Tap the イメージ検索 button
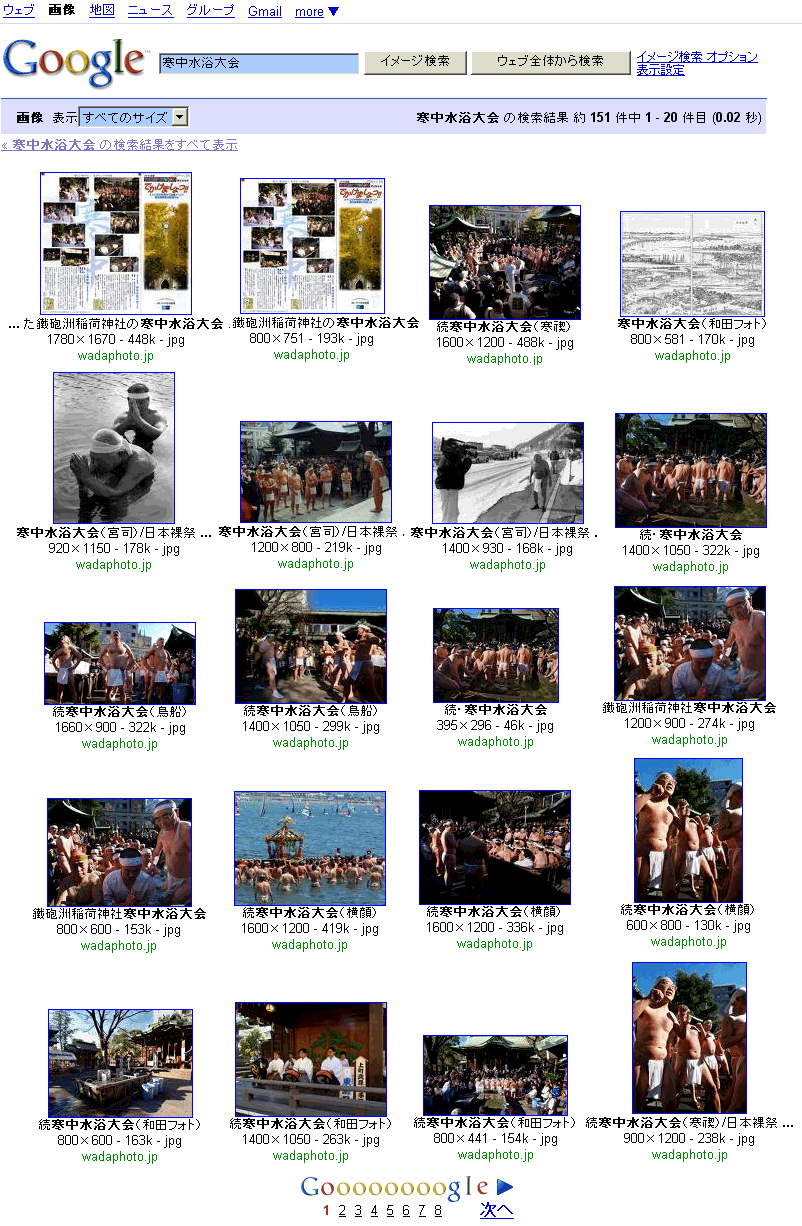802x1226 pixels. [x=415, y=62]
